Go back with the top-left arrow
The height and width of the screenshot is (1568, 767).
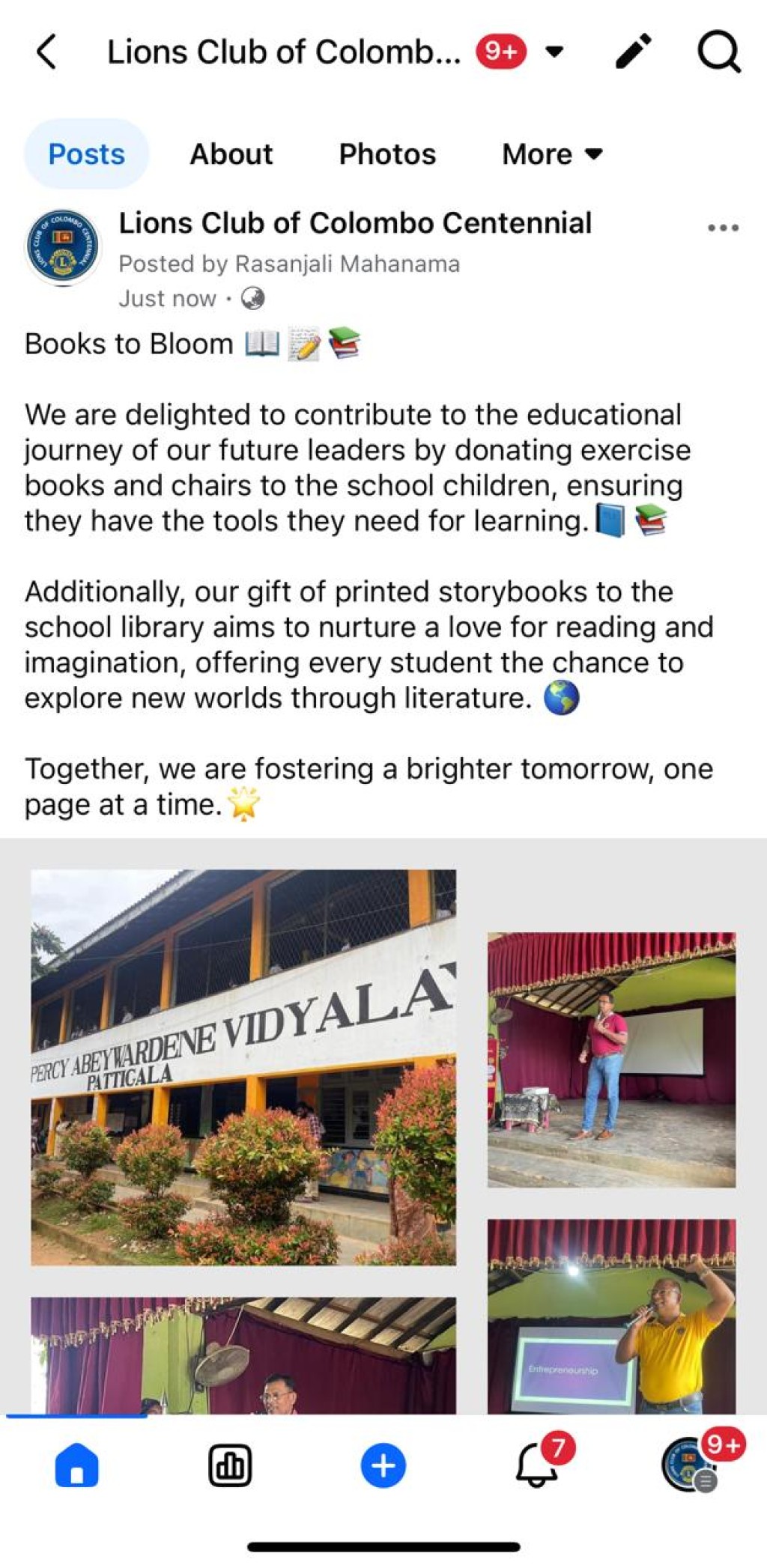pos(46,52)
